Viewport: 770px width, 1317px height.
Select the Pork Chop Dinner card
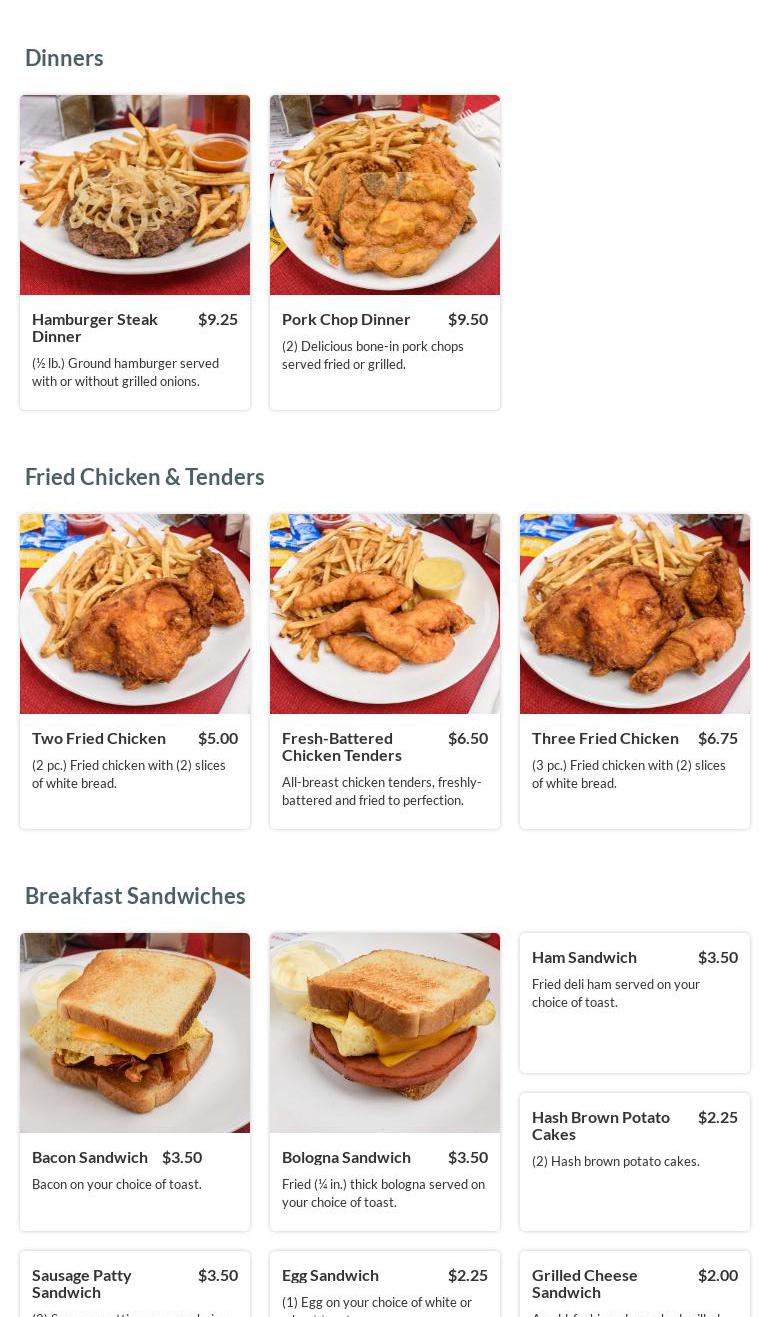[x=385, y=253]
